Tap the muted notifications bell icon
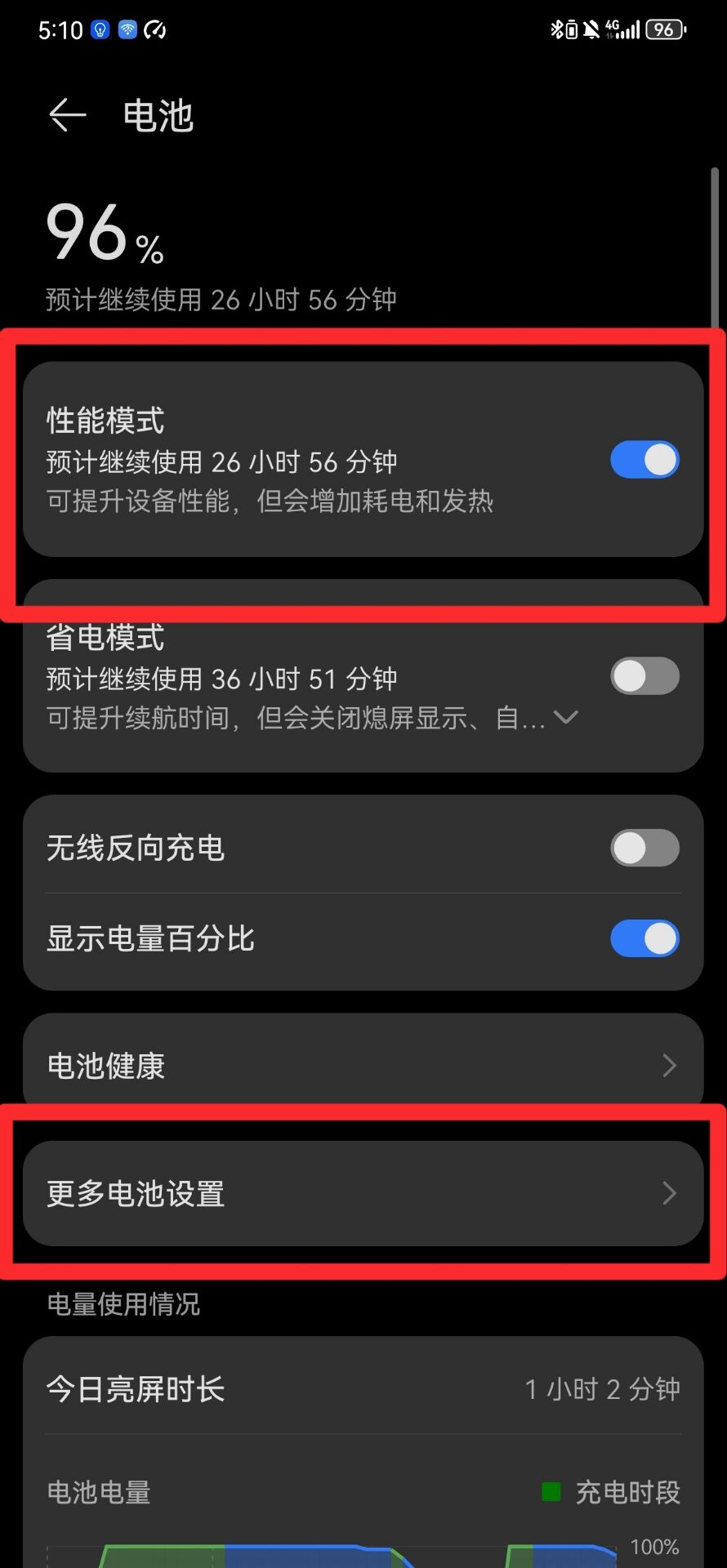 tap(590, 29)
